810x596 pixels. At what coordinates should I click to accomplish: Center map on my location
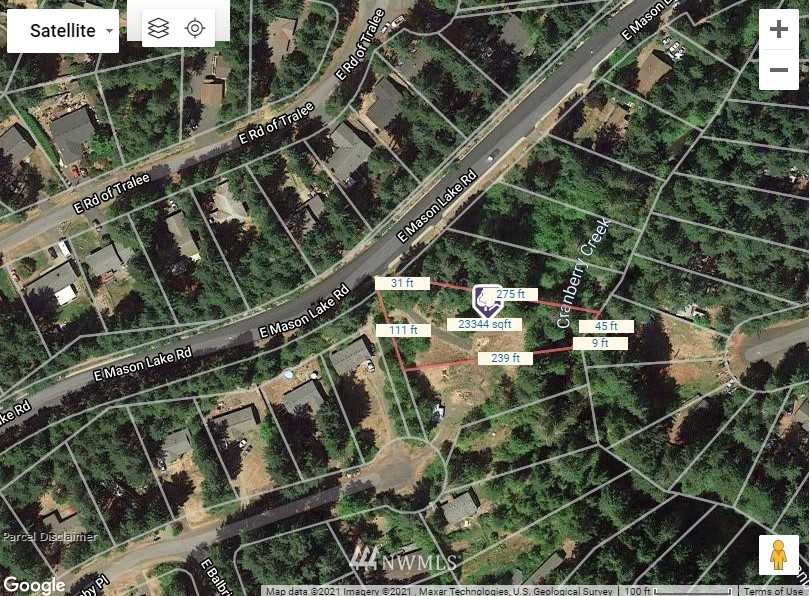(195, 29)
